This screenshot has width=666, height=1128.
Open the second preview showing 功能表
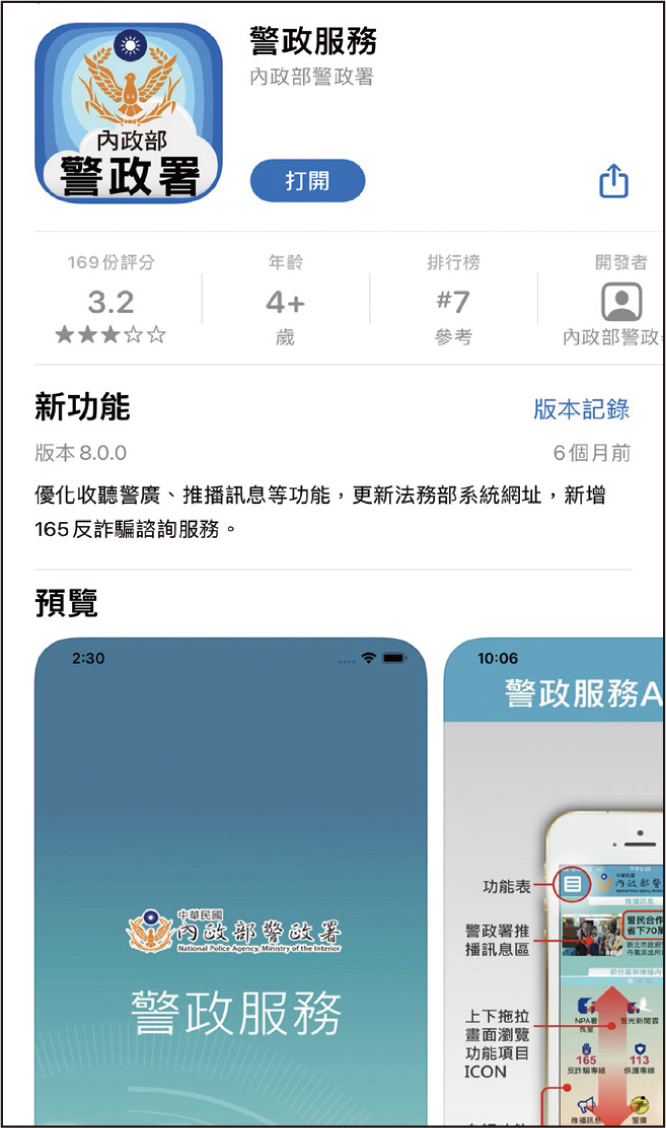(x=555, y=880)
